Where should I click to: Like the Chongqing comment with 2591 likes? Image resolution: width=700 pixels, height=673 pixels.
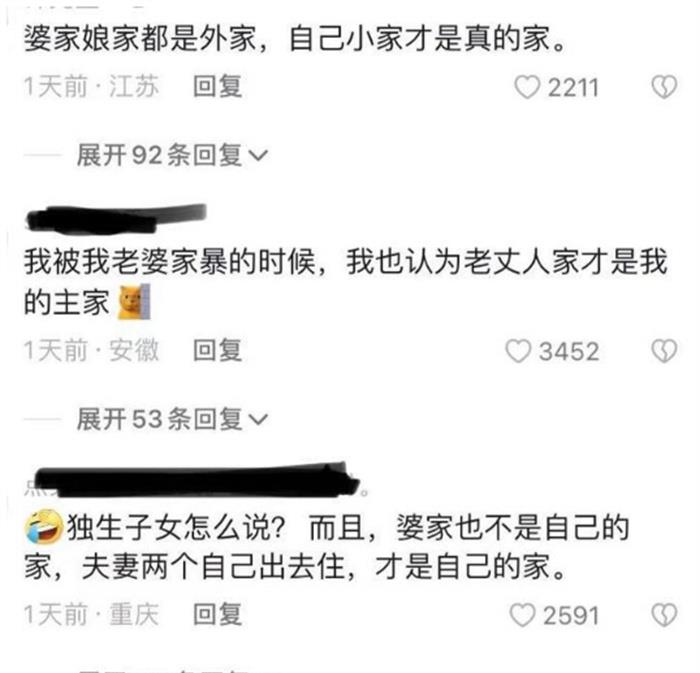pyautogui.click(x=524, y=614)
